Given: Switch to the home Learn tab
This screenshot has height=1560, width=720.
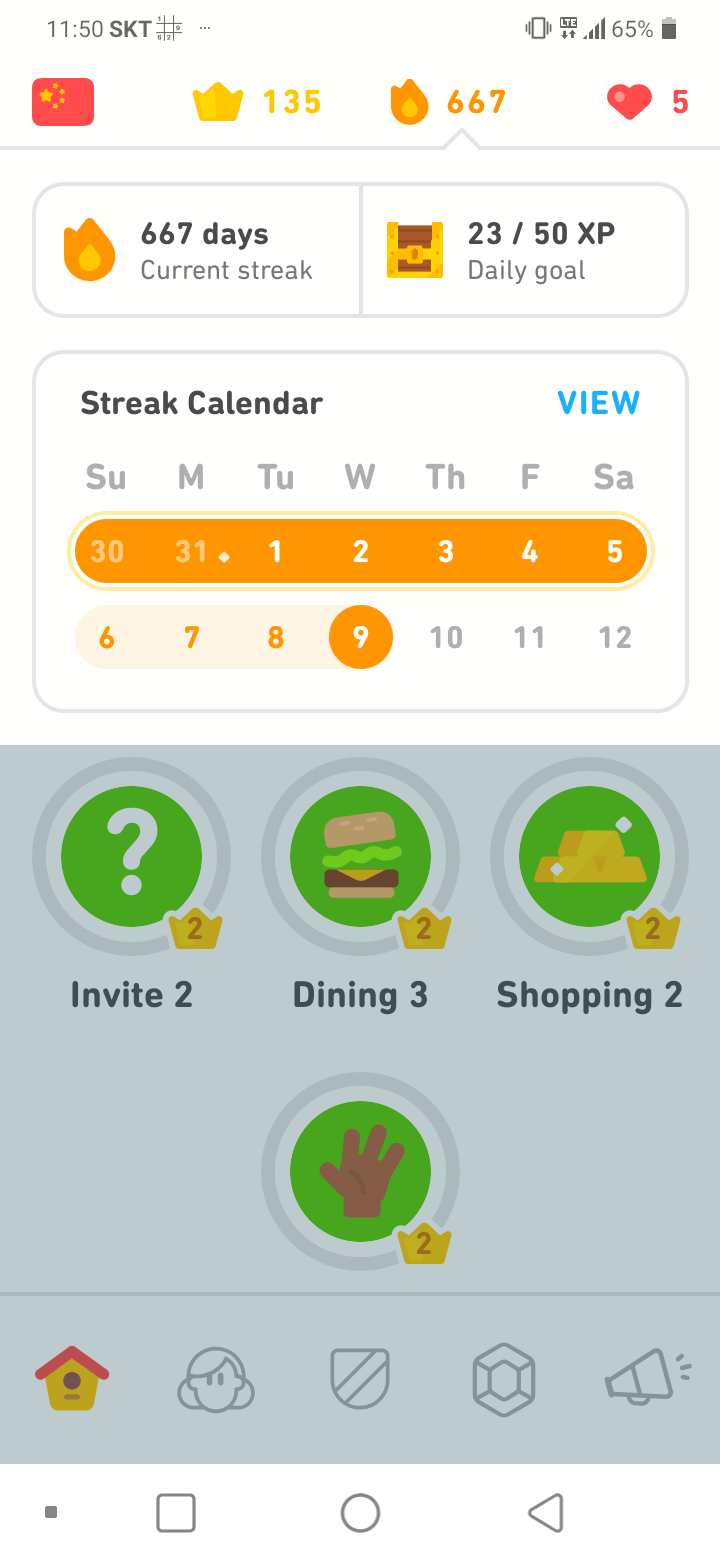Looking at the screenshot, I should [x=72, y=1380].
